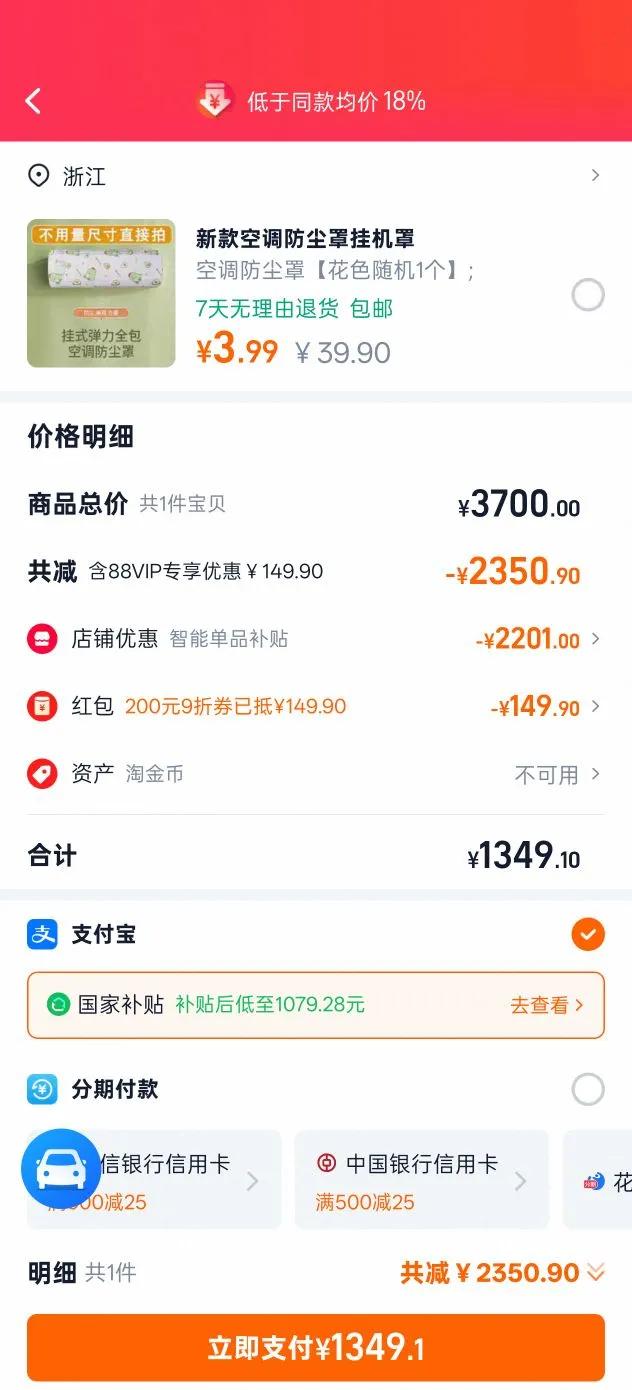Select 支付宝 as payment method
Image resolution: width=632 pixels, height=1390 pixels.
coord(587,934)
